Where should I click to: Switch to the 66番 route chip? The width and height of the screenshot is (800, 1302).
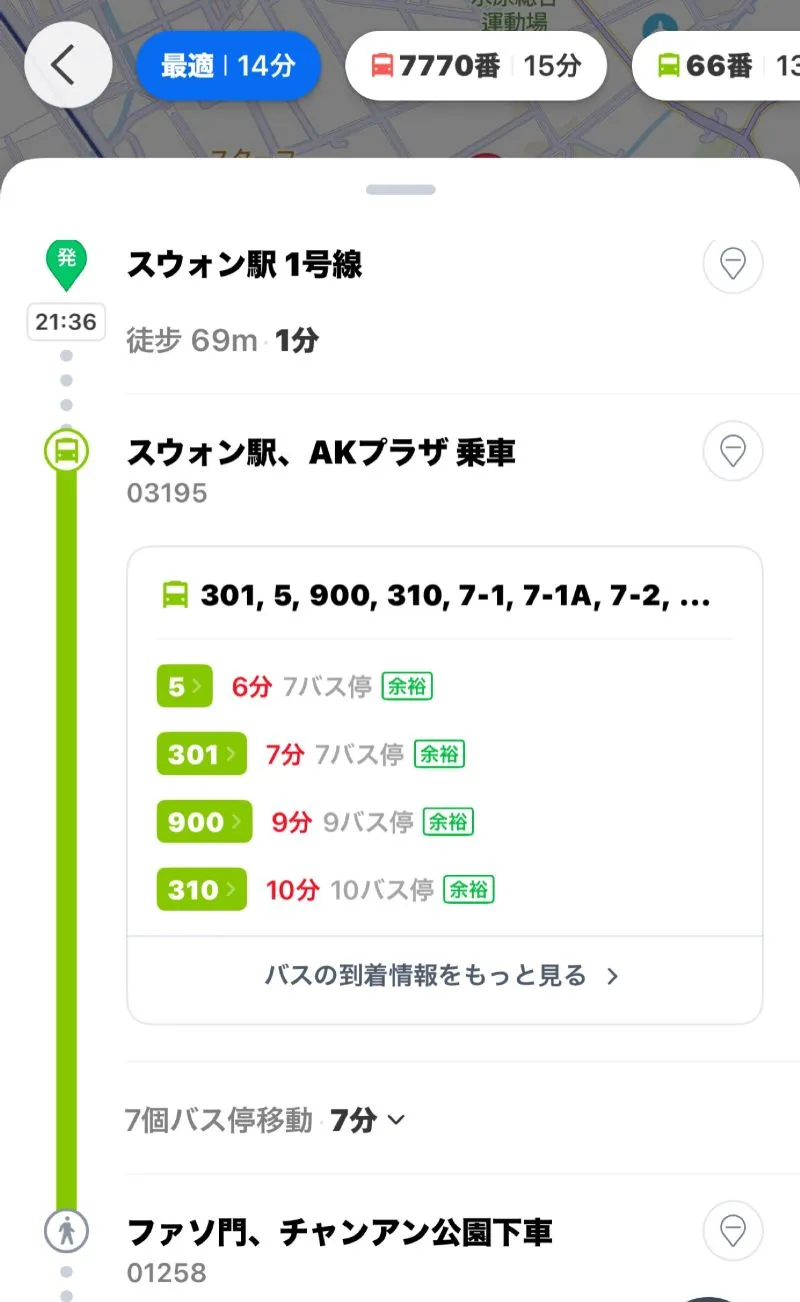[x=718, y=66]
